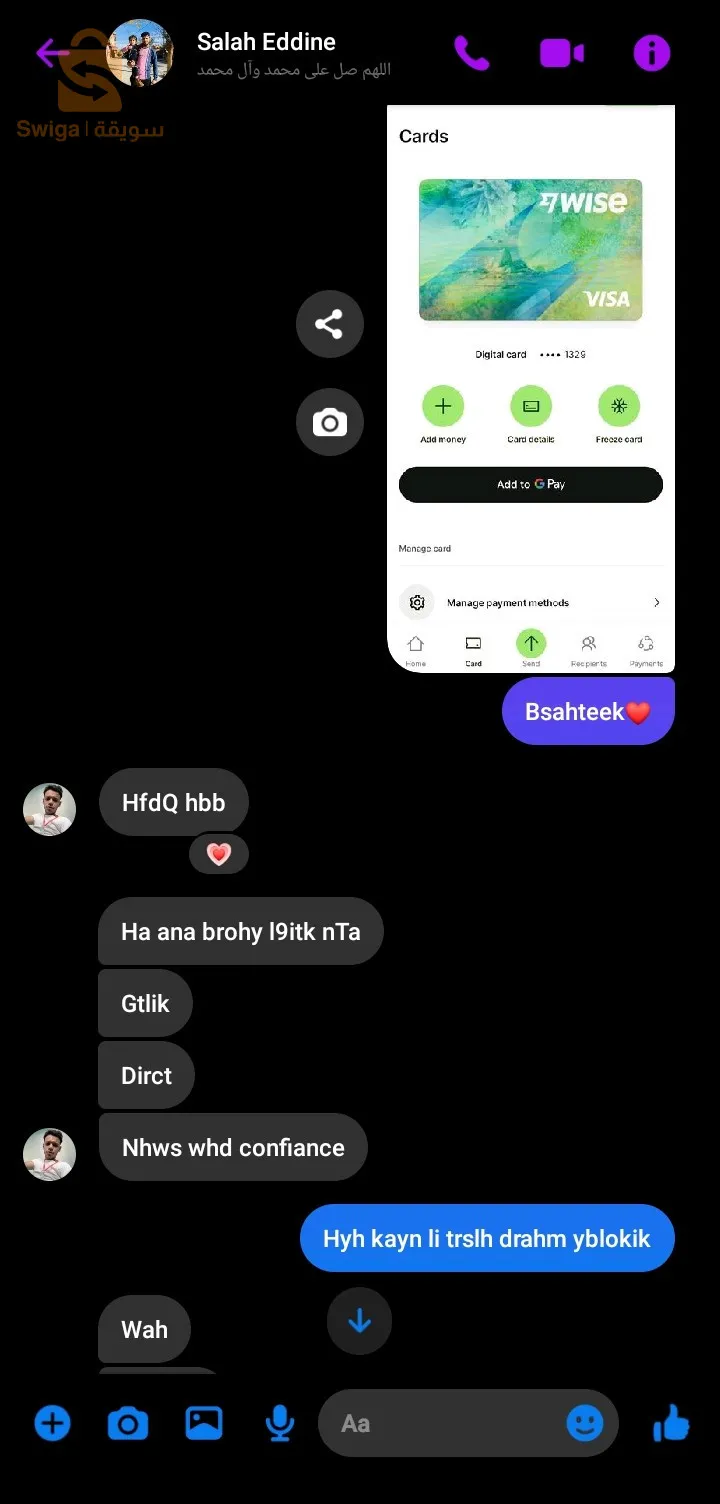720x1504 pixels.
Task: Open the Wise card image in the chat
Action: pos(530,388)
